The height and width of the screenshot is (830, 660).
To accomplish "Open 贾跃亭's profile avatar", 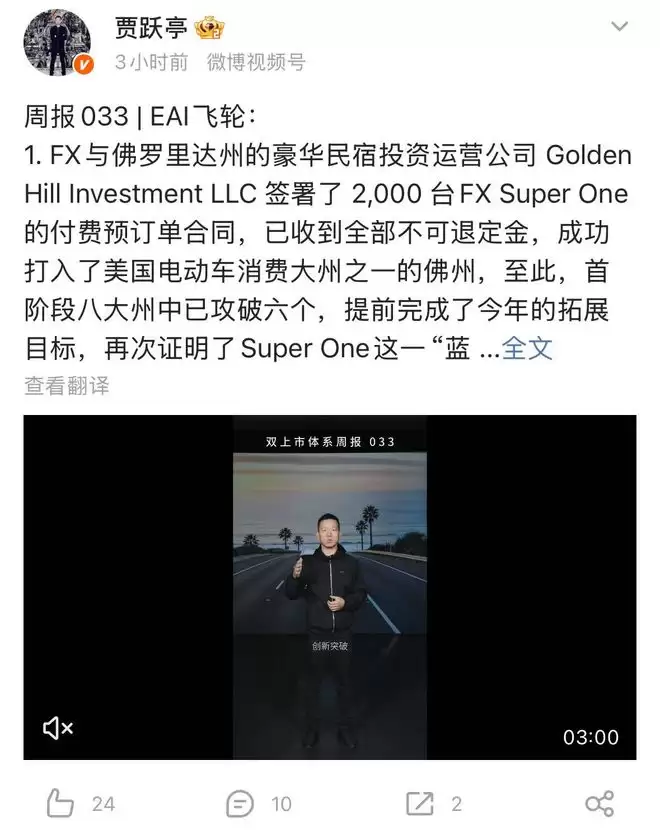I will pyautogui.click(x=57, y=43).
